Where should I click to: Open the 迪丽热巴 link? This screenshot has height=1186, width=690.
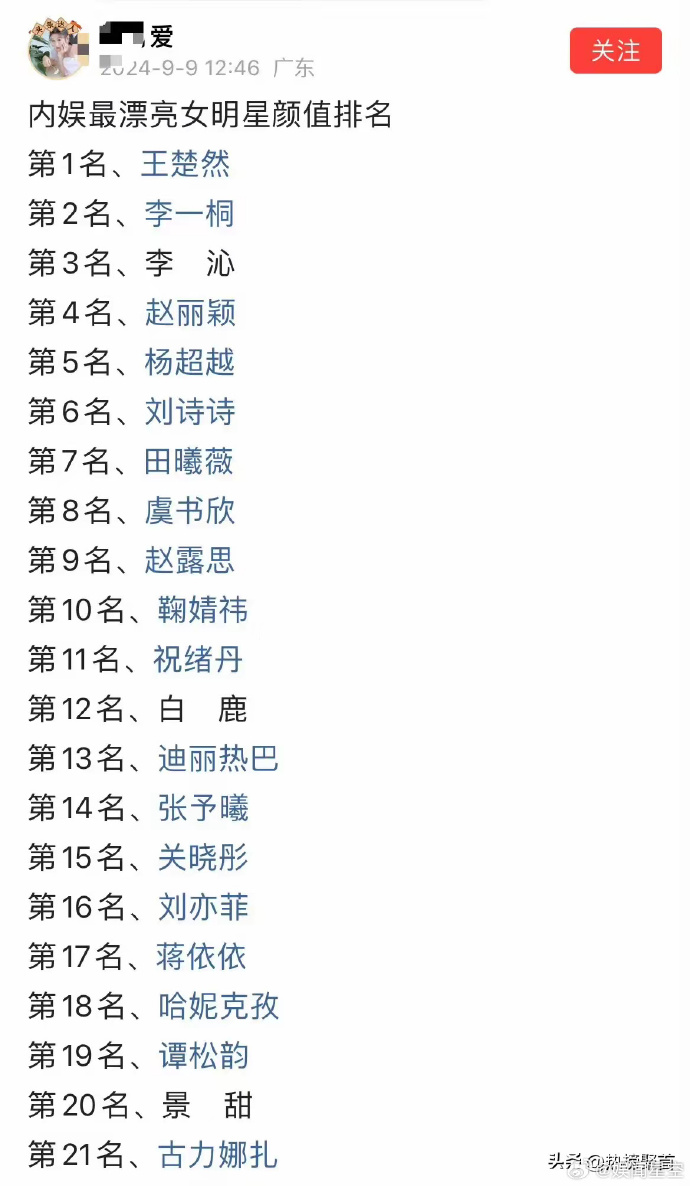pos(218,759)
